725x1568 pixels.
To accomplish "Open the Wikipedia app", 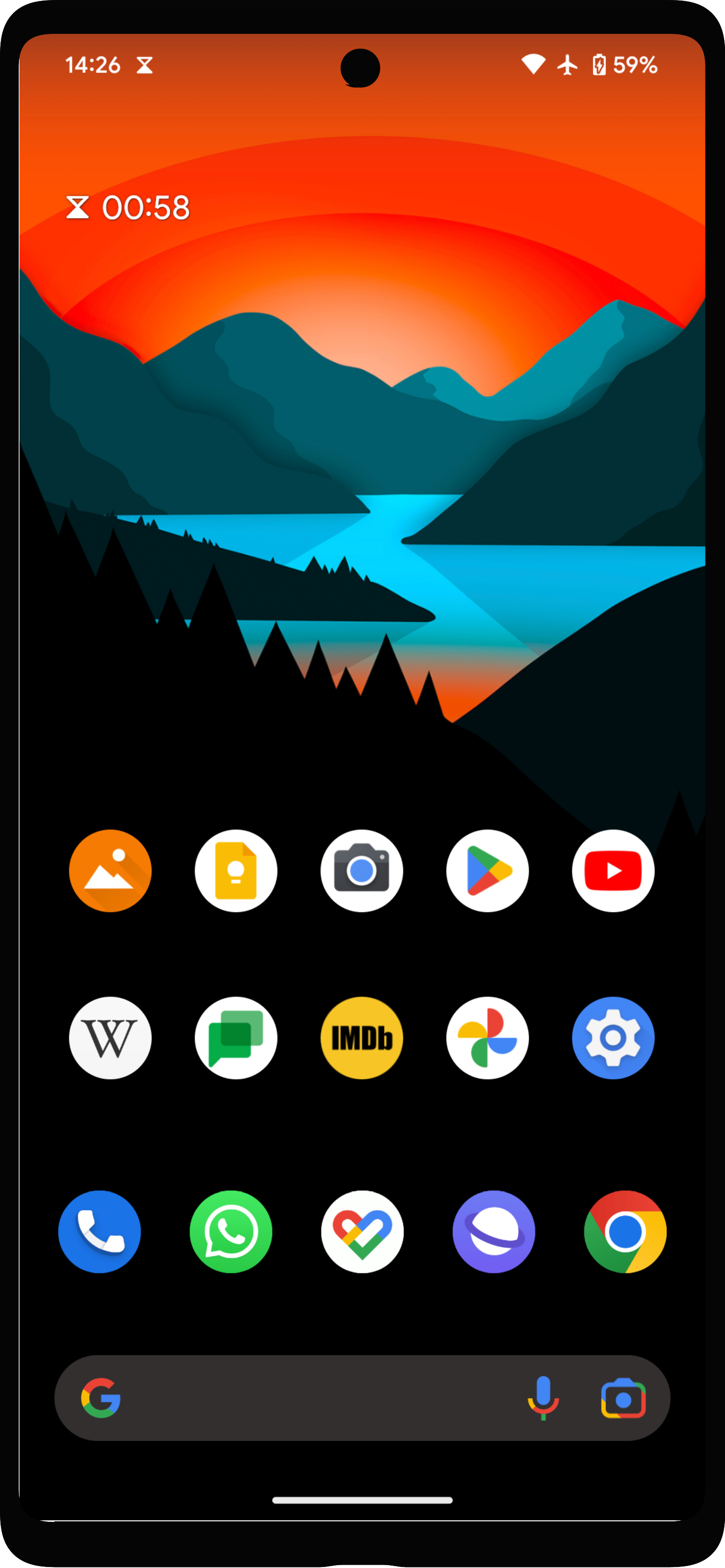I will coord(110,1038).
